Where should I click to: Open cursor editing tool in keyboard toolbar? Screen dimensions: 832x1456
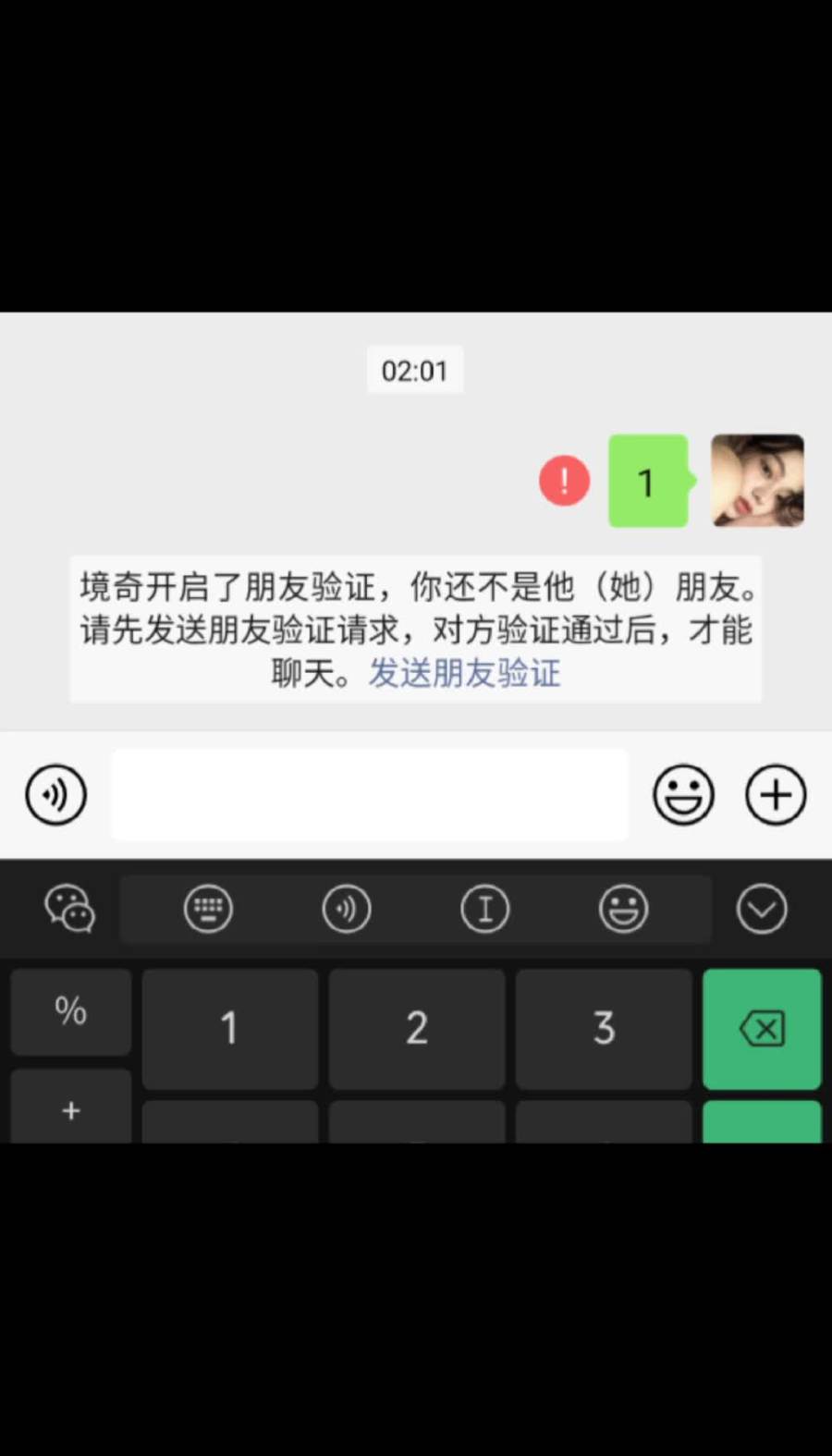[x=484, y=909]
